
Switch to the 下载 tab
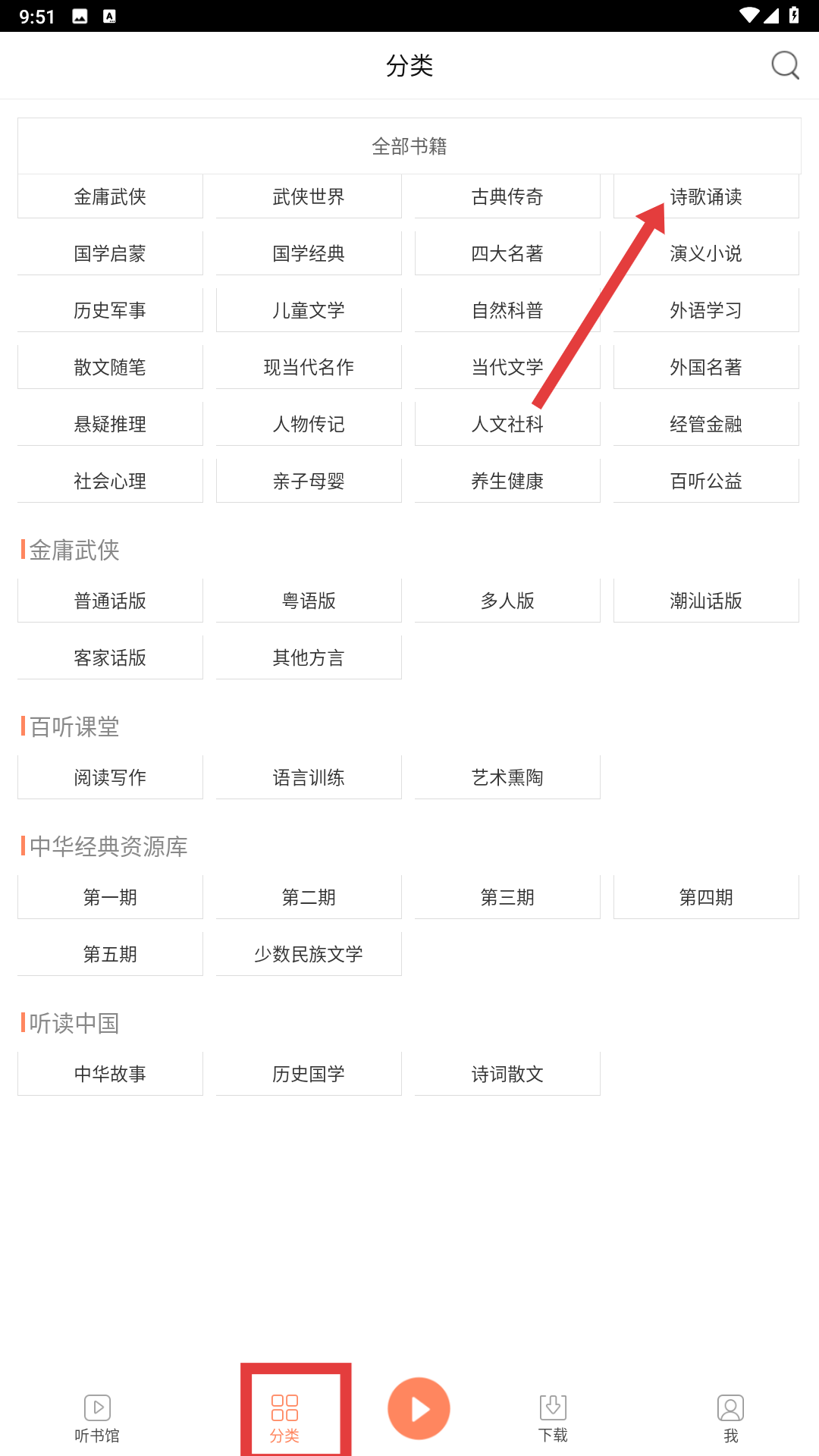point(553,1418)
